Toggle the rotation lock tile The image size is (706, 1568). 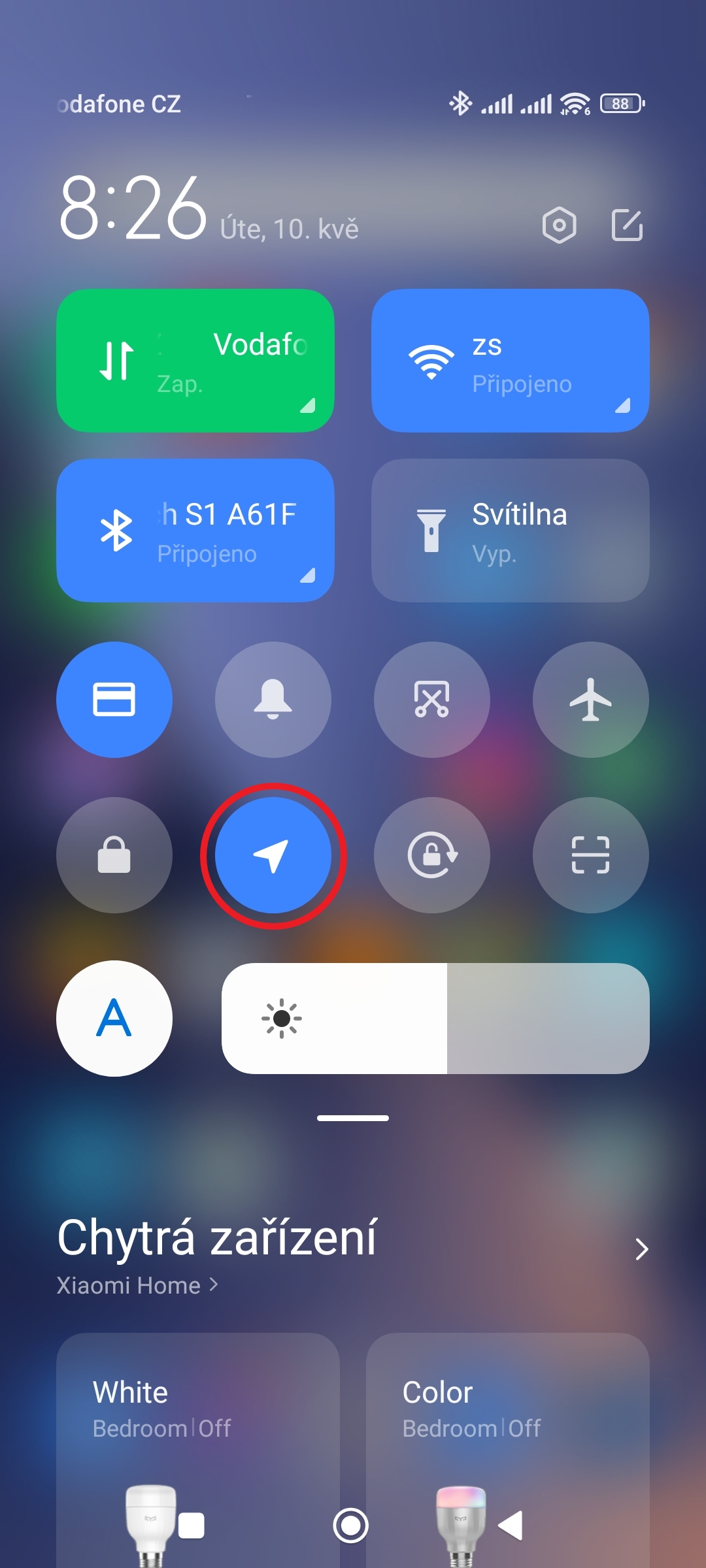[x=432, y=855]
